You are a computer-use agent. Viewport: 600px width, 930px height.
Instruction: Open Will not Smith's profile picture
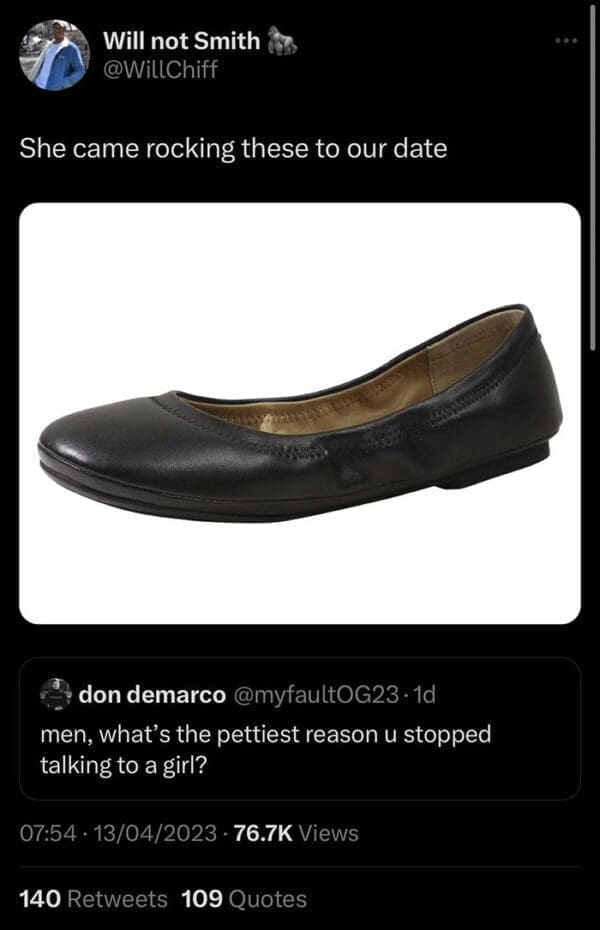[55, 55]
